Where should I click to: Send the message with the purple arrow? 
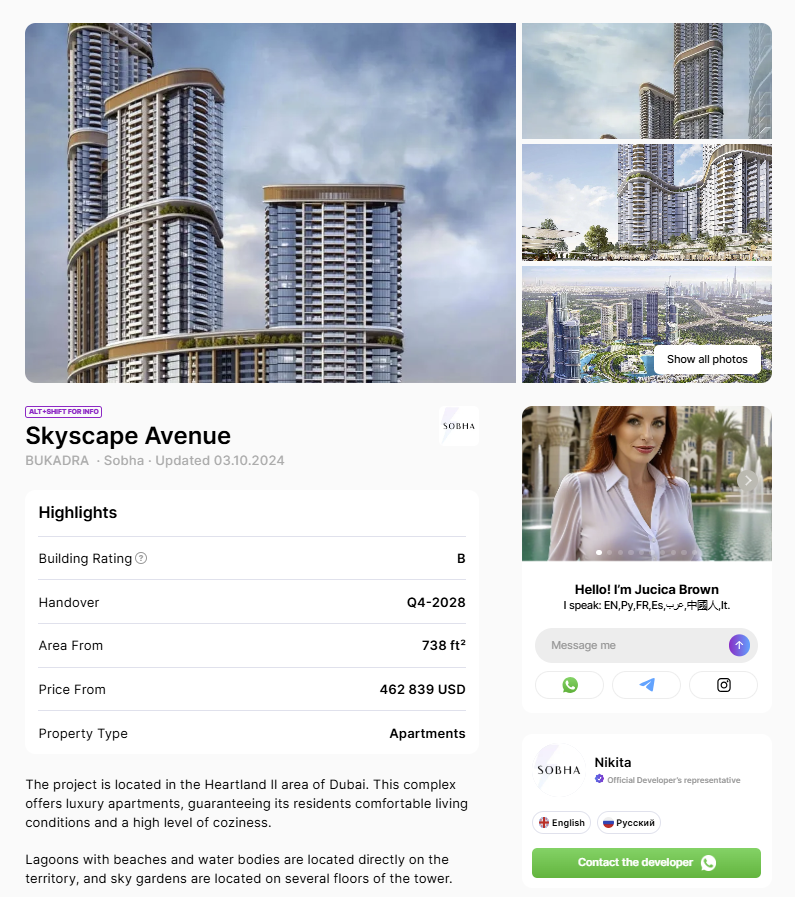[739, 645]
